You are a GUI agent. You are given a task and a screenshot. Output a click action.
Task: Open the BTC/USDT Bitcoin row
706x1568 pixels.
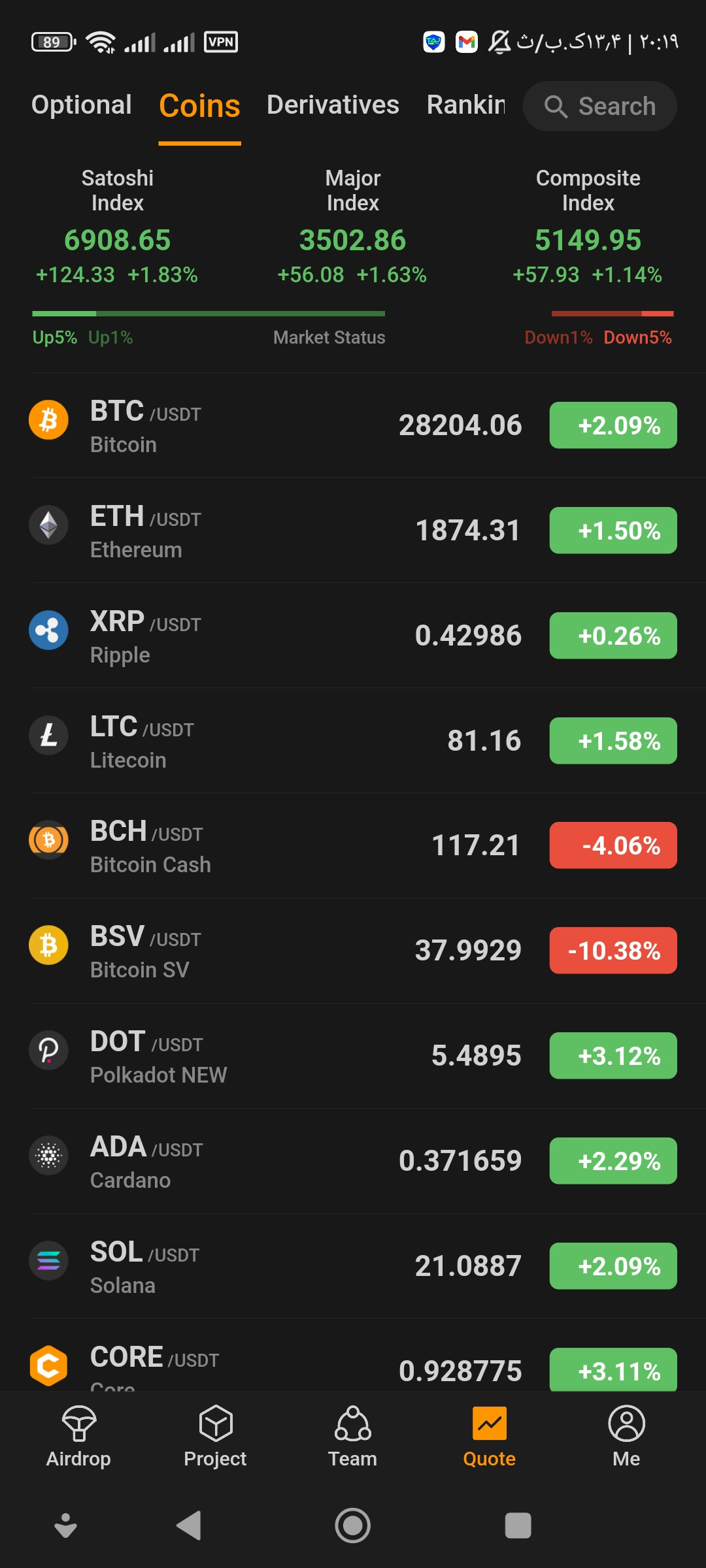coord(353,425)
